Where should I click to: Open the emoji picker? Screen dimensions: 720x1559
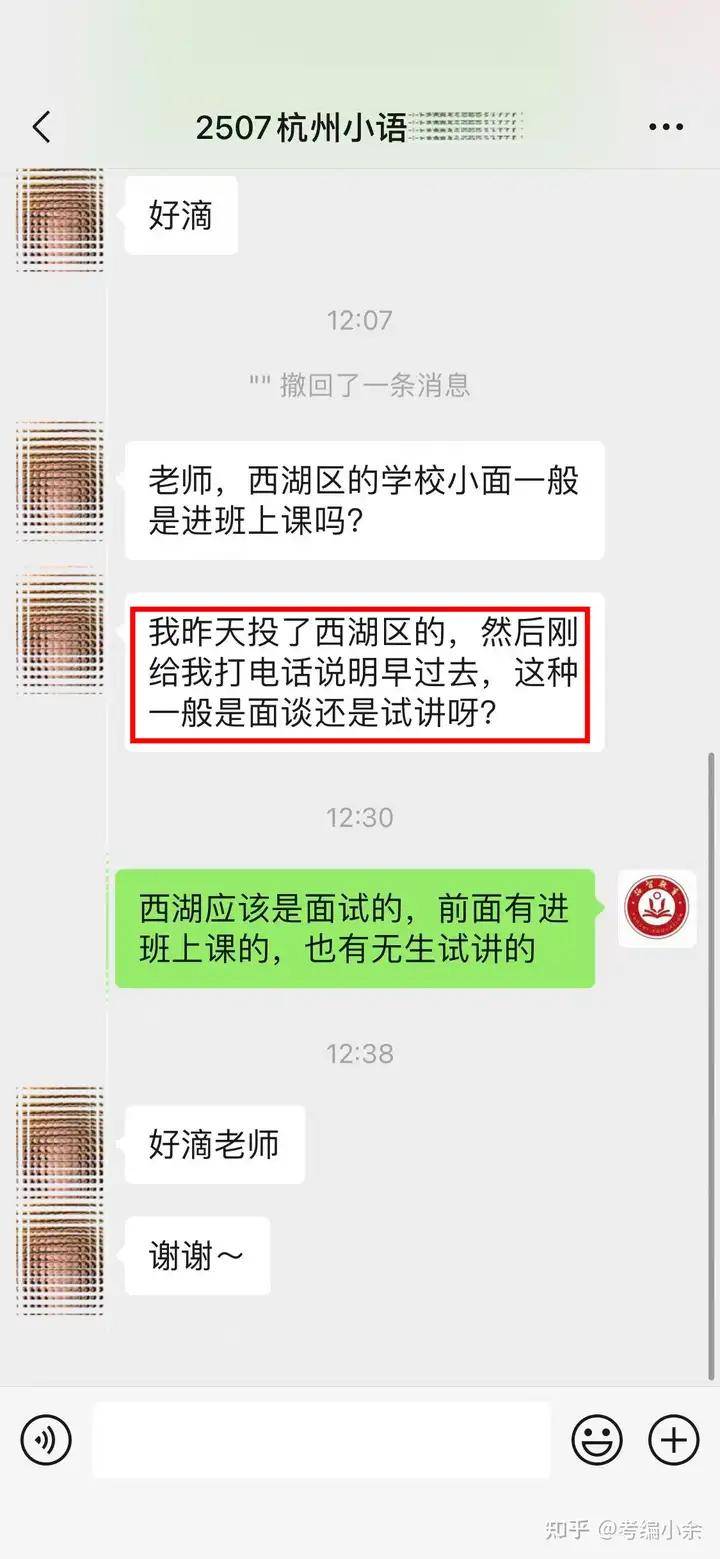click(x=597, y=1441)
